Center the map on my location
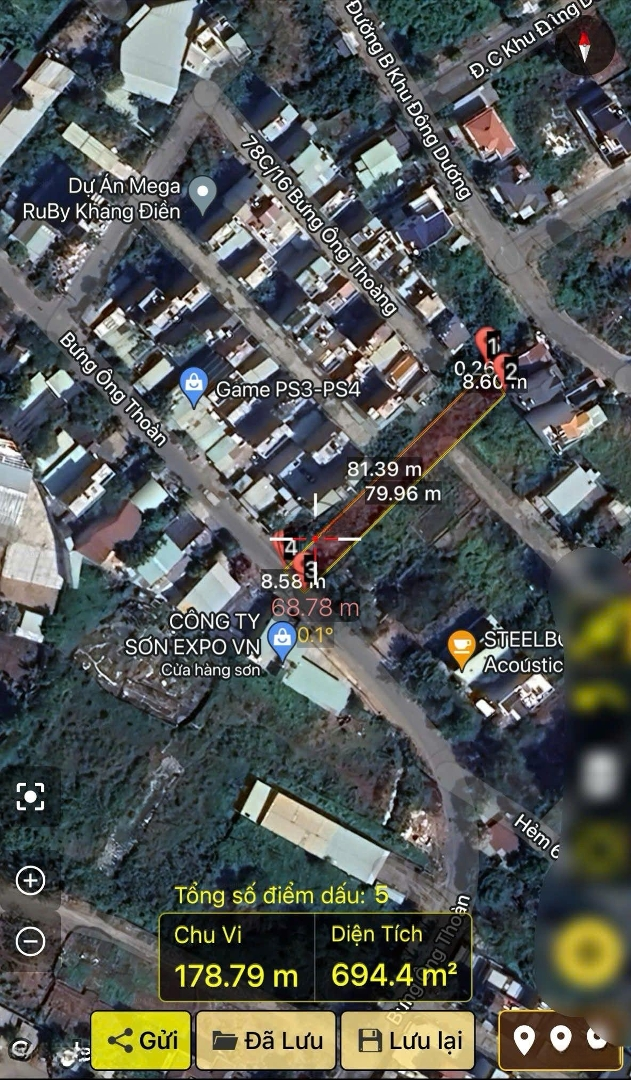 point(30,796)
